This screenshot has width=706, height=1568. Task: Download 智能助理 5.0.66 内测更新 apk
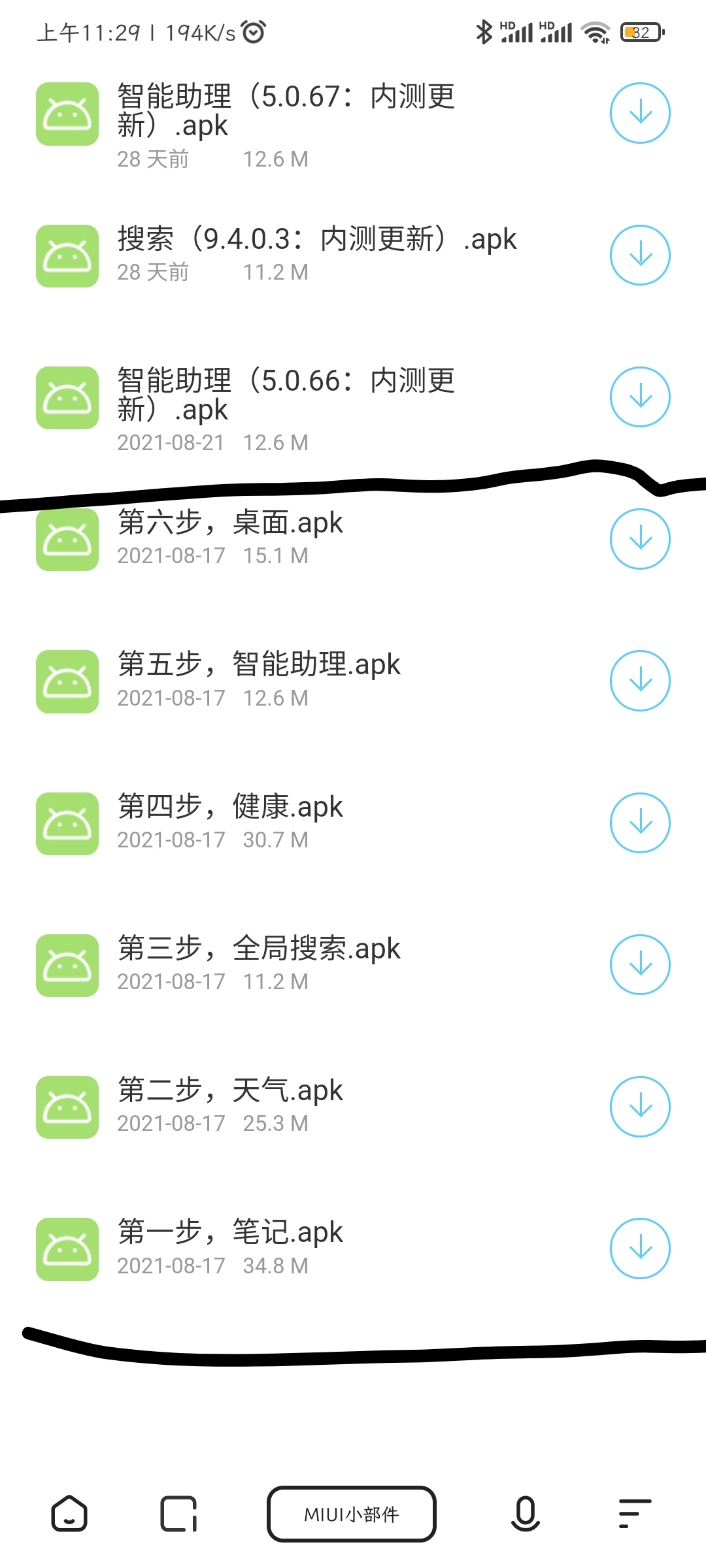click(x=640, y=397)
